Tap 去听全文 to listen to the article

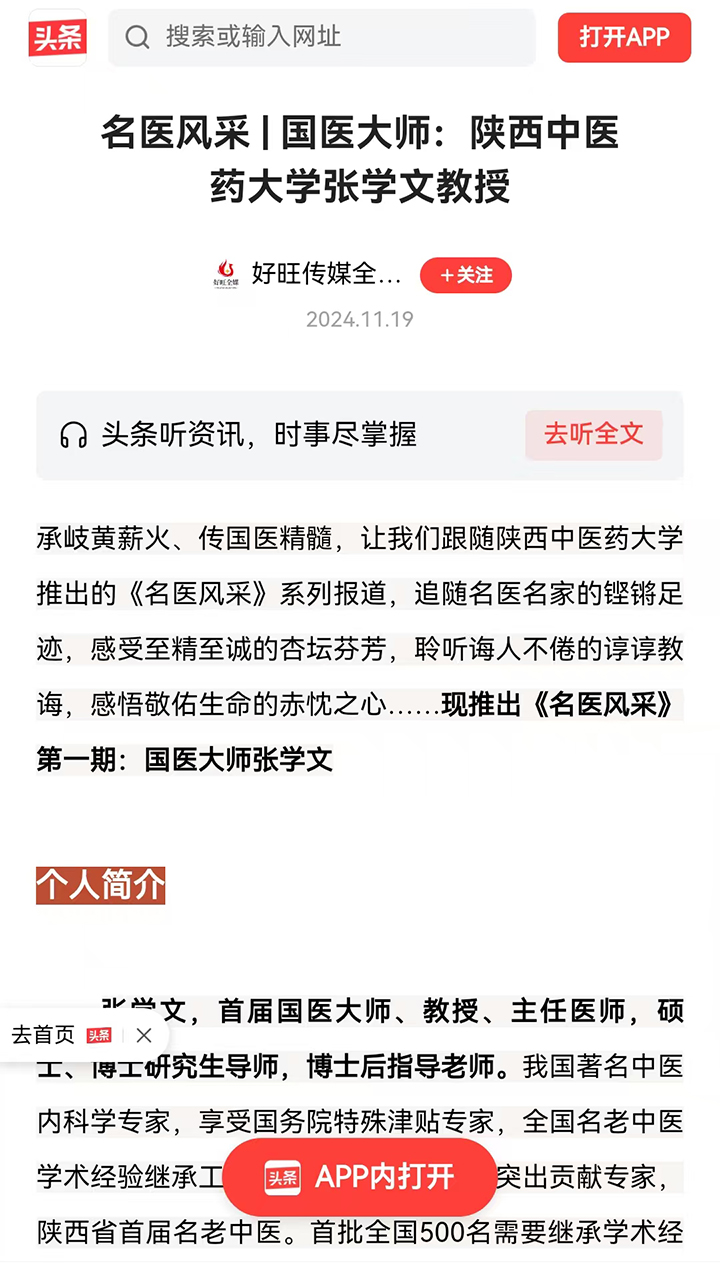click(x=593, y=434)
